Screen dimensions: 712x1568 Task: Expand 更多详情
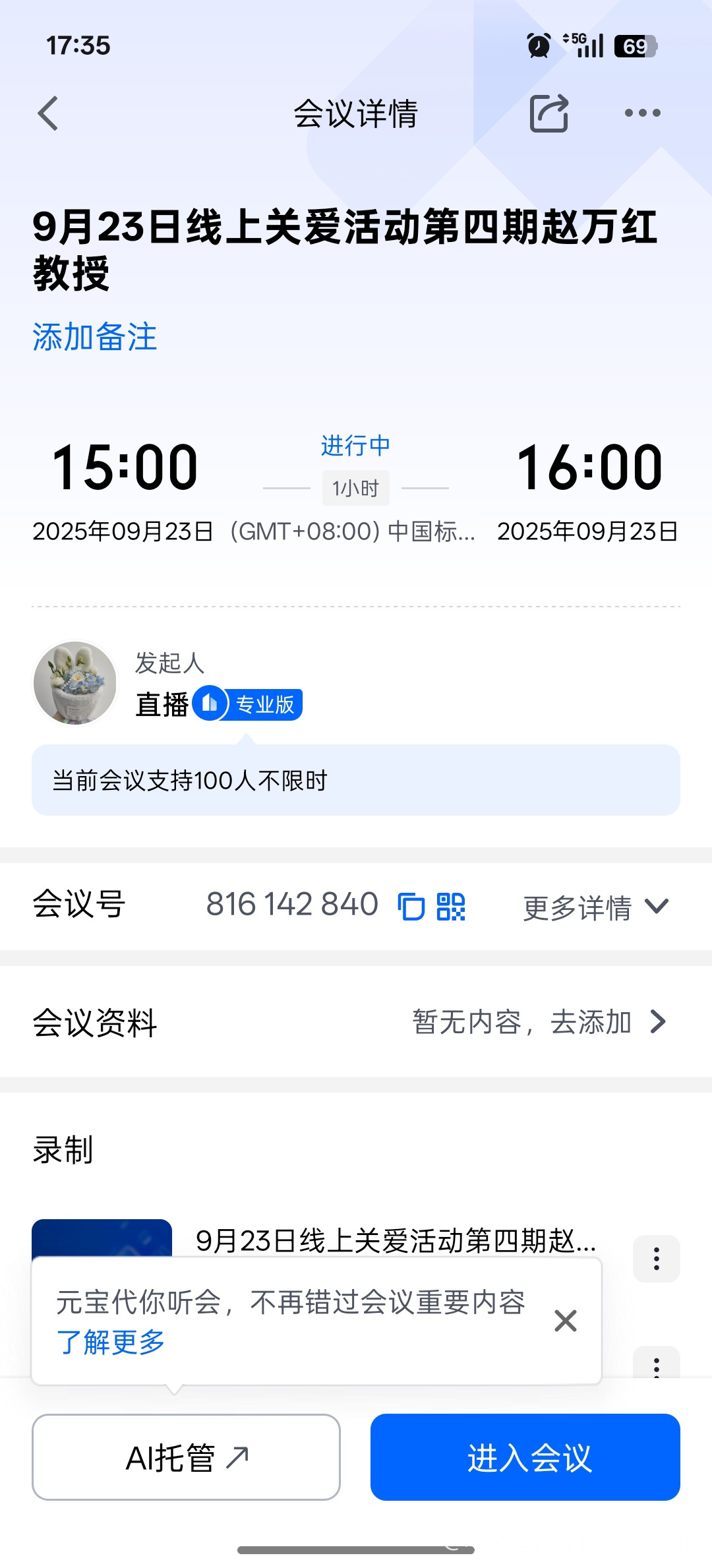click(x=595, y=907)
